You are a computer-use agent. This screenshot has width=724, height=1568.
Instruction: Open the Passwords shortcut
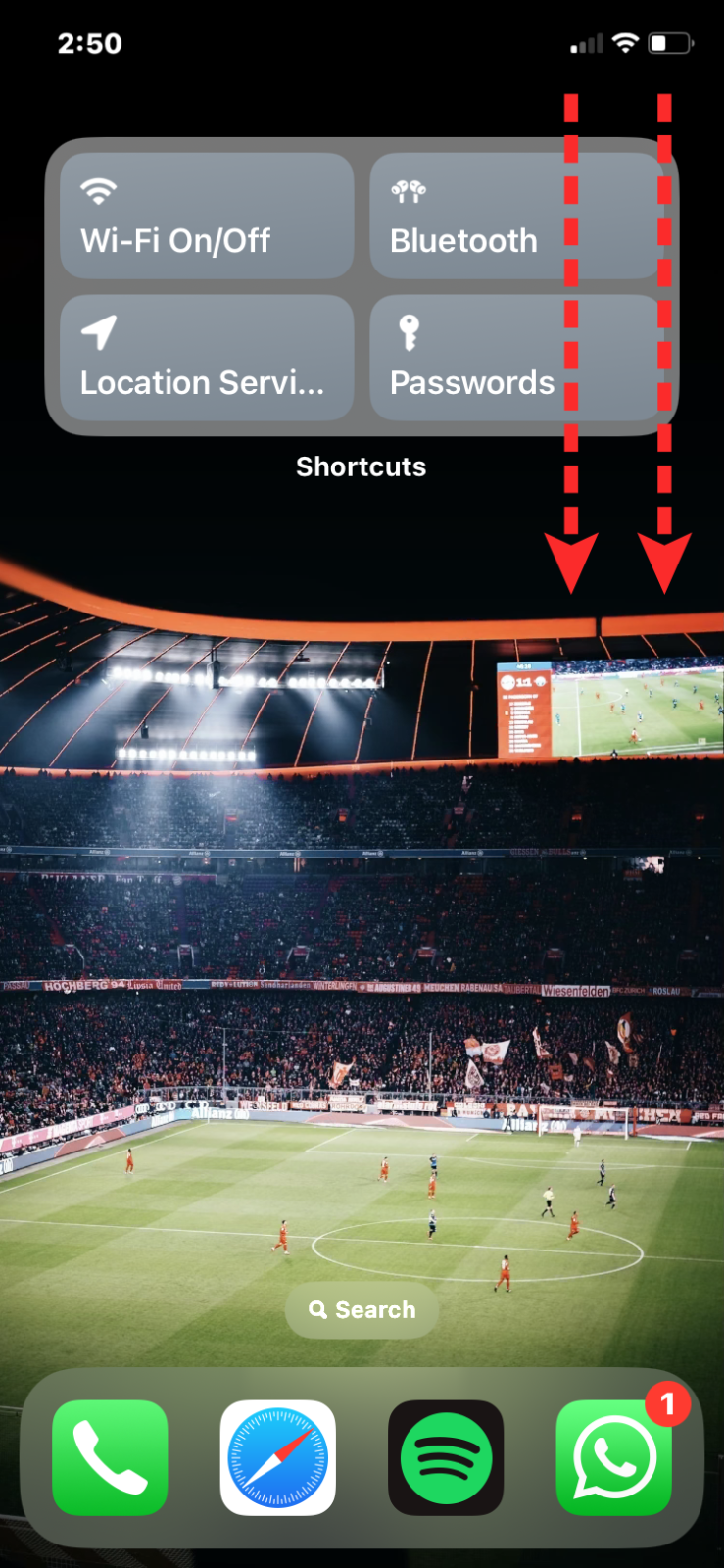point(490,358)
